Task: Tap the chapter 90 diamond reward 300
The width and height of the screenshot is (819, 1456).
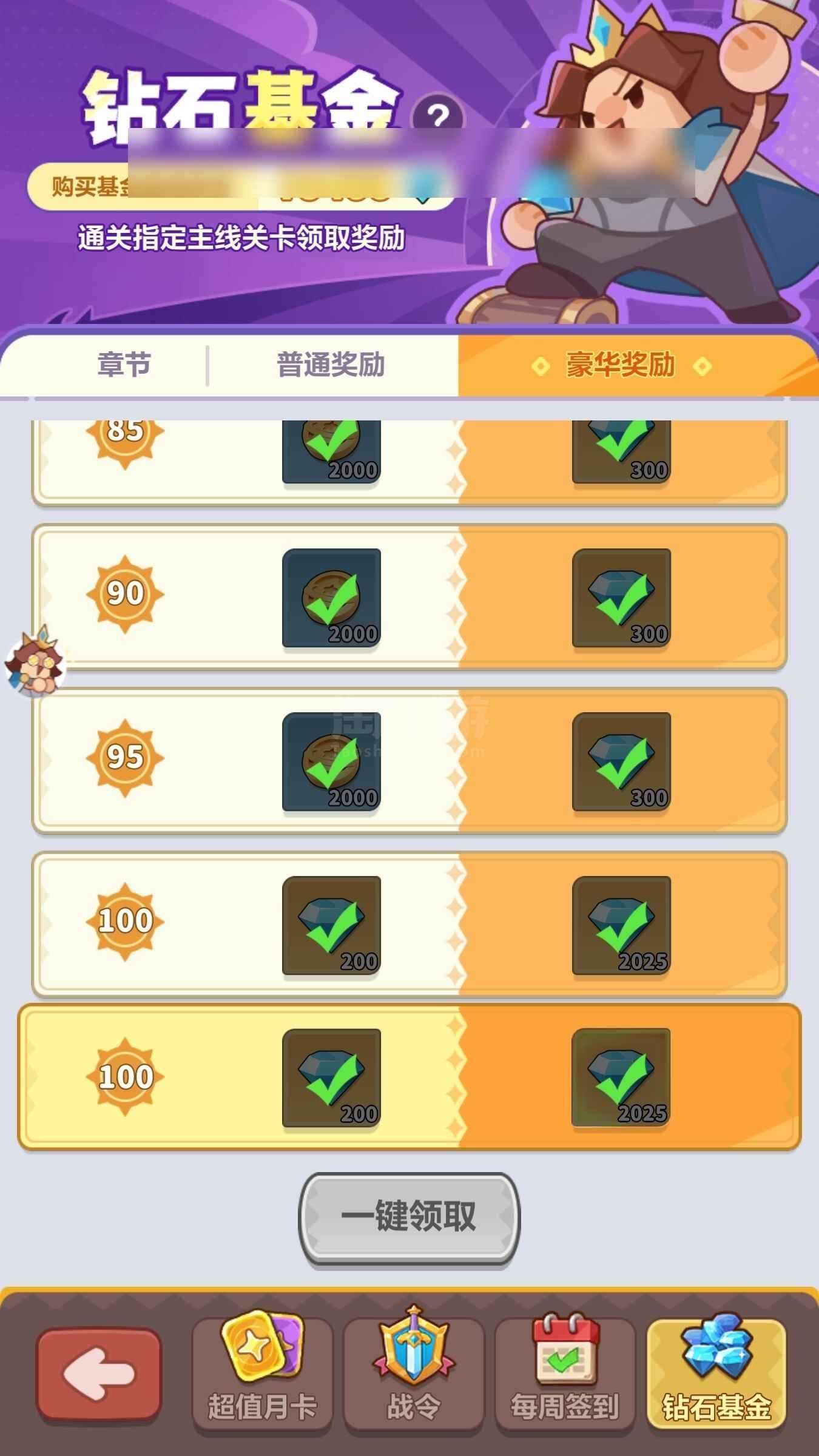Action: (x=621, y=598)
